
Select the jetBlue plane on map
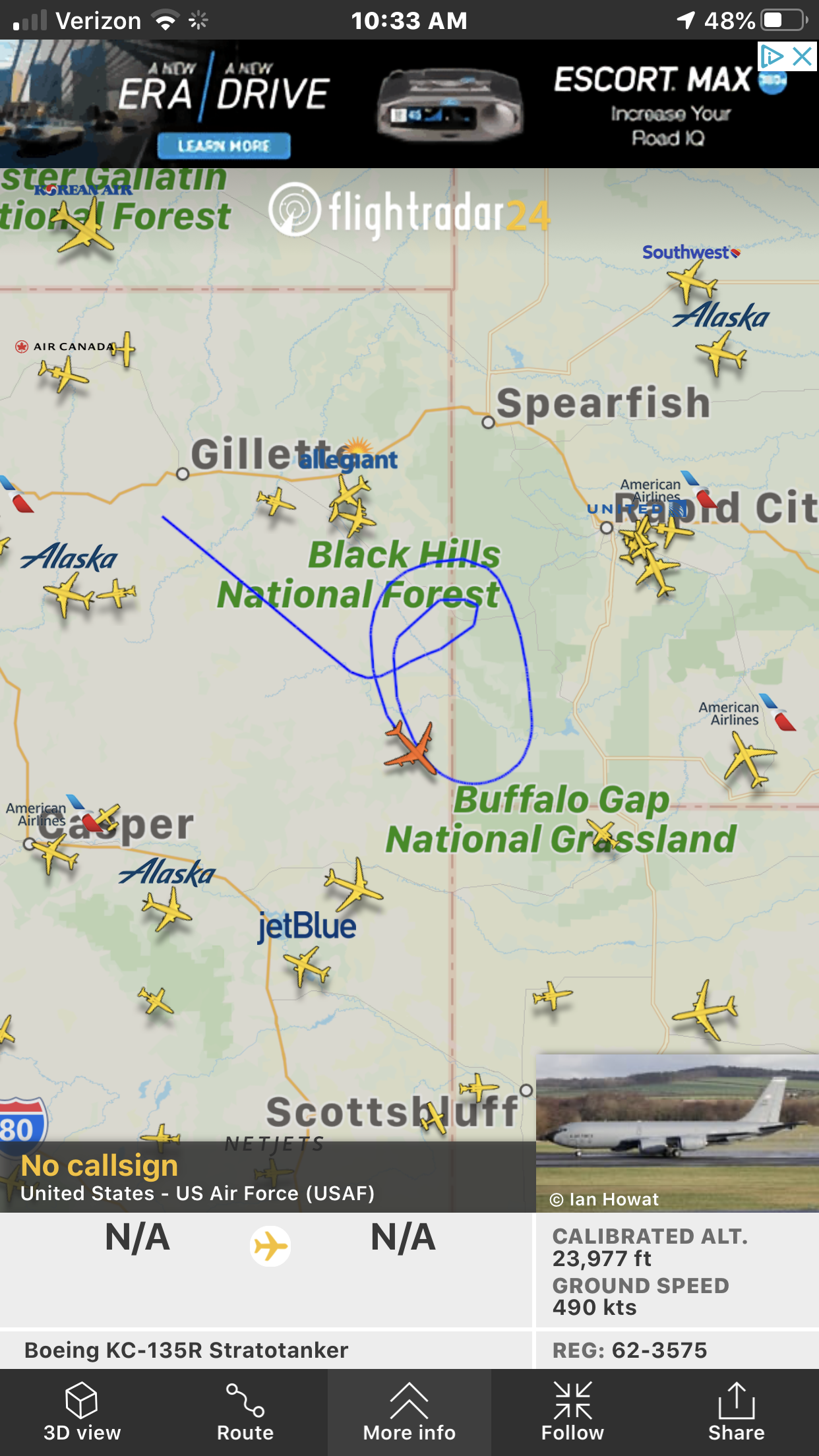click(307, 966)
